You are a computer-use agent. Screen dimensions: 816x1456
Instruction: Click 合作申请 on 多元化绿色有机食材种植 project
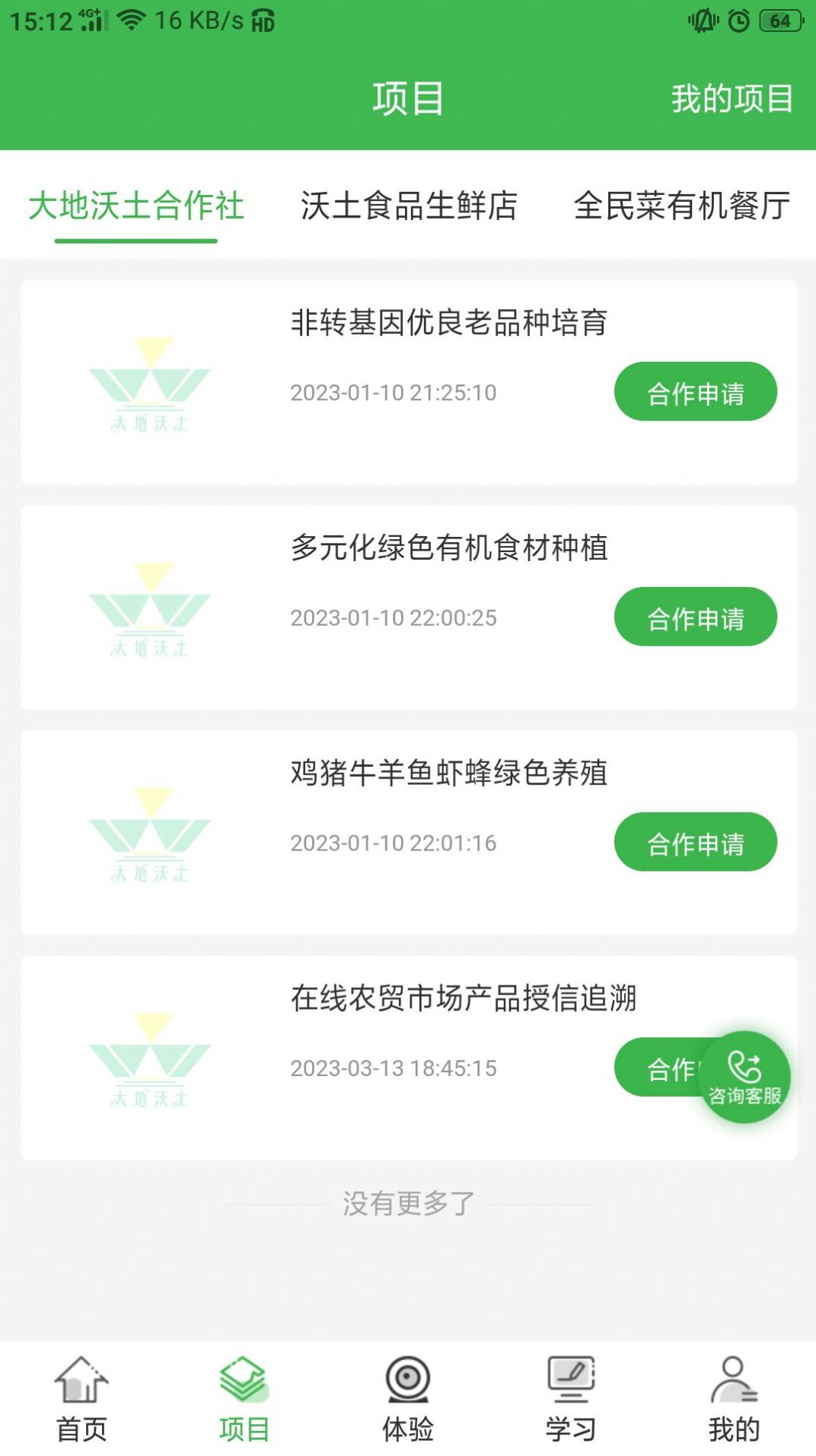tap(694, 618)
